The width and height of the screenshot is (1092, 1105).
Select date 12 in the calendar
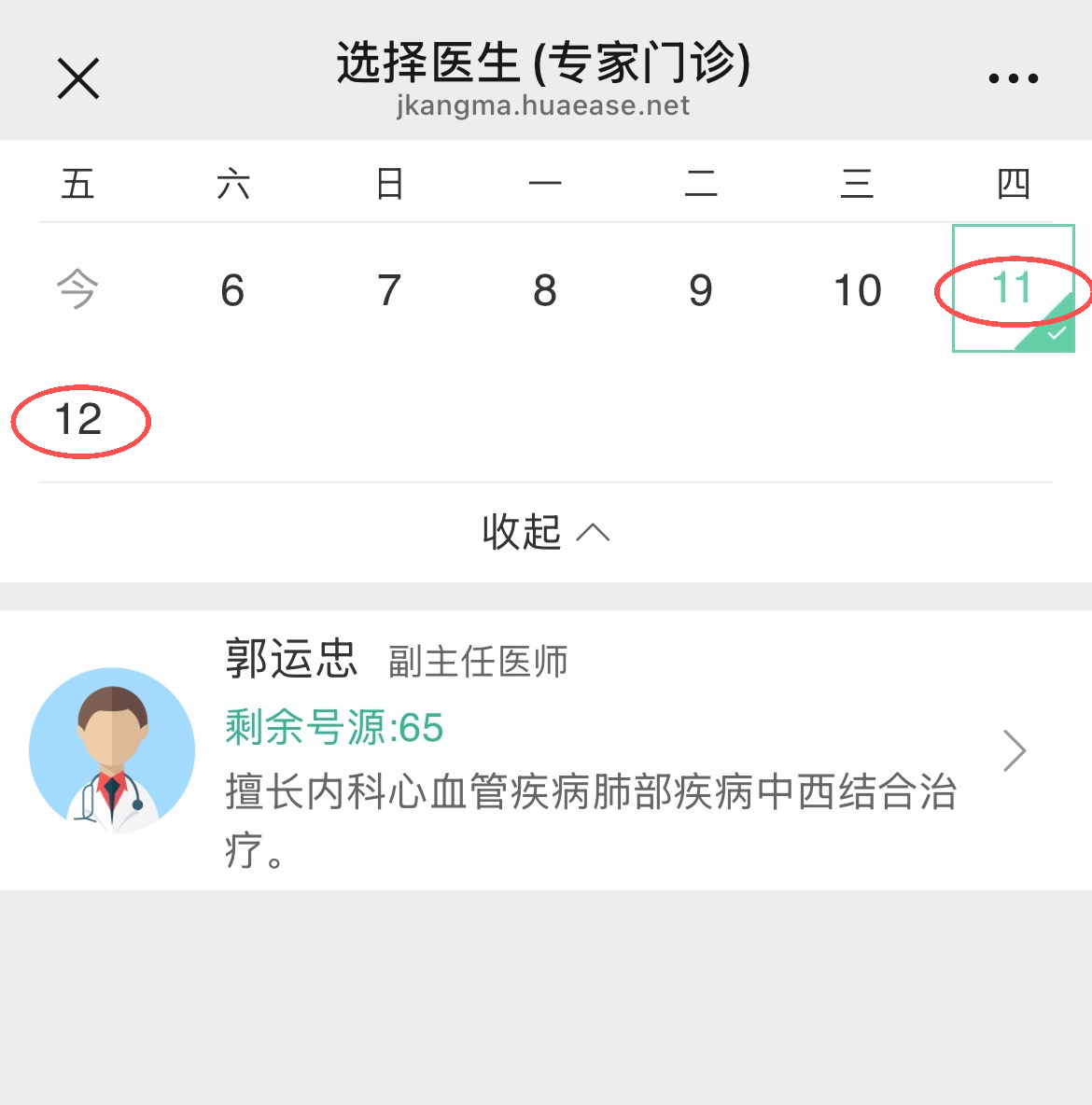click(78, 420)
